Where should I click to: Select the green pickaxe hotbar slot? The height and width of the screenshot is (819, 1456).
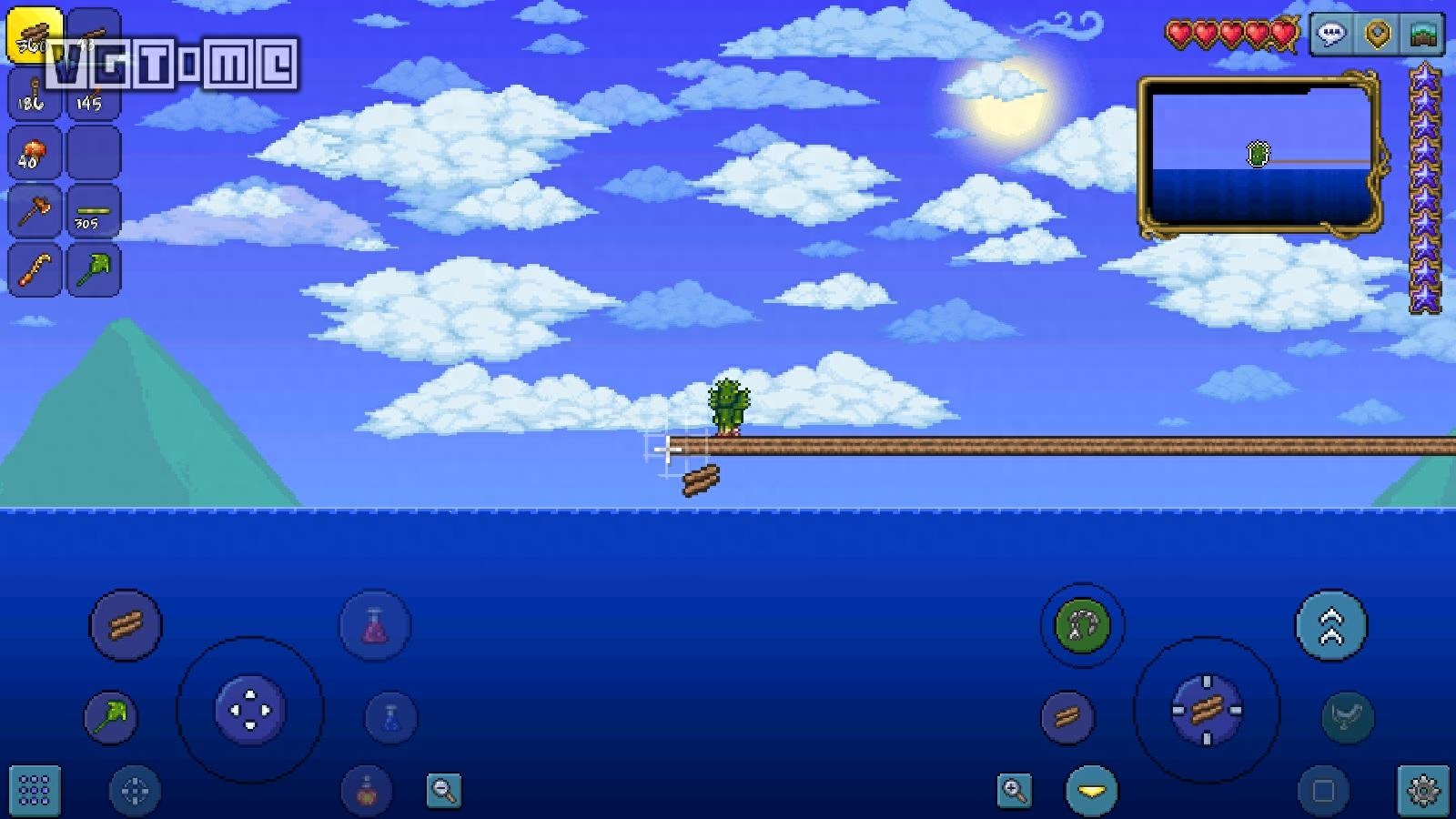pyautogui.click(x=93, y=269)
